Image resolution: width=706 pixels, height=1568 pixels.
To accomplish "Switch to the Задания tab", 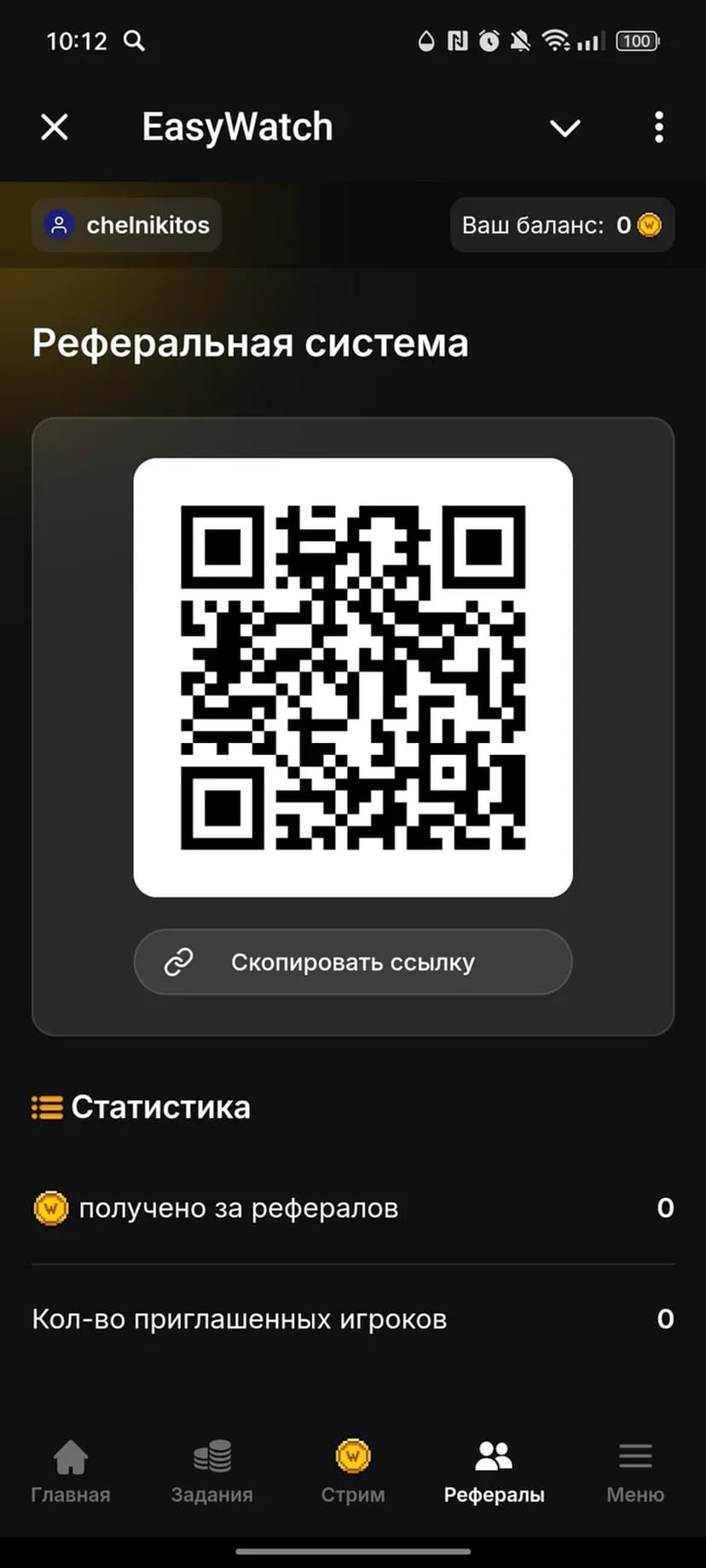I will [211, 1472].
